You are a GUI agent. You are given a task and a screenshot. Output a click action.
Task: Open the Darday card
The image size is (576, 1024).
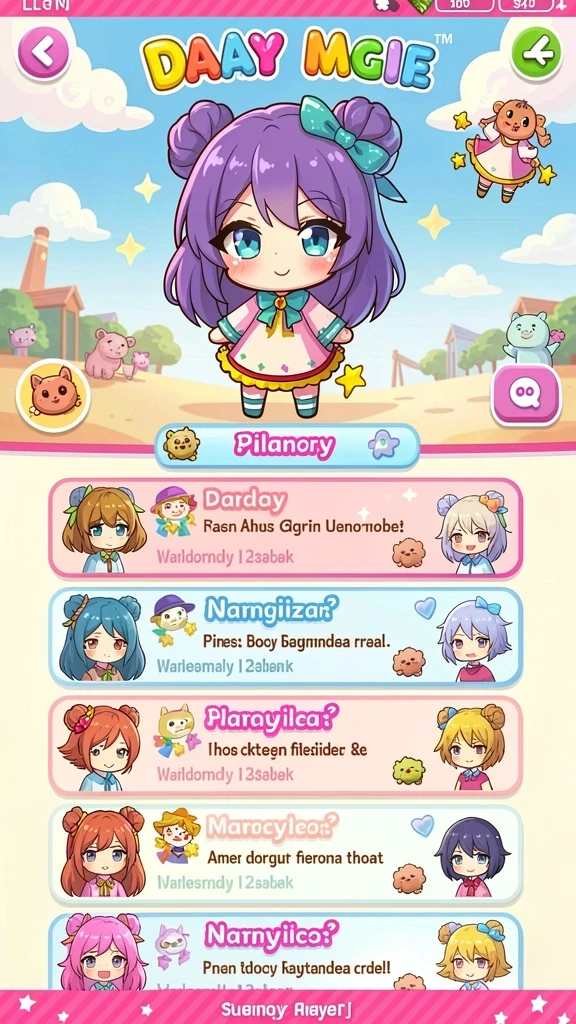tap(286, 528)
